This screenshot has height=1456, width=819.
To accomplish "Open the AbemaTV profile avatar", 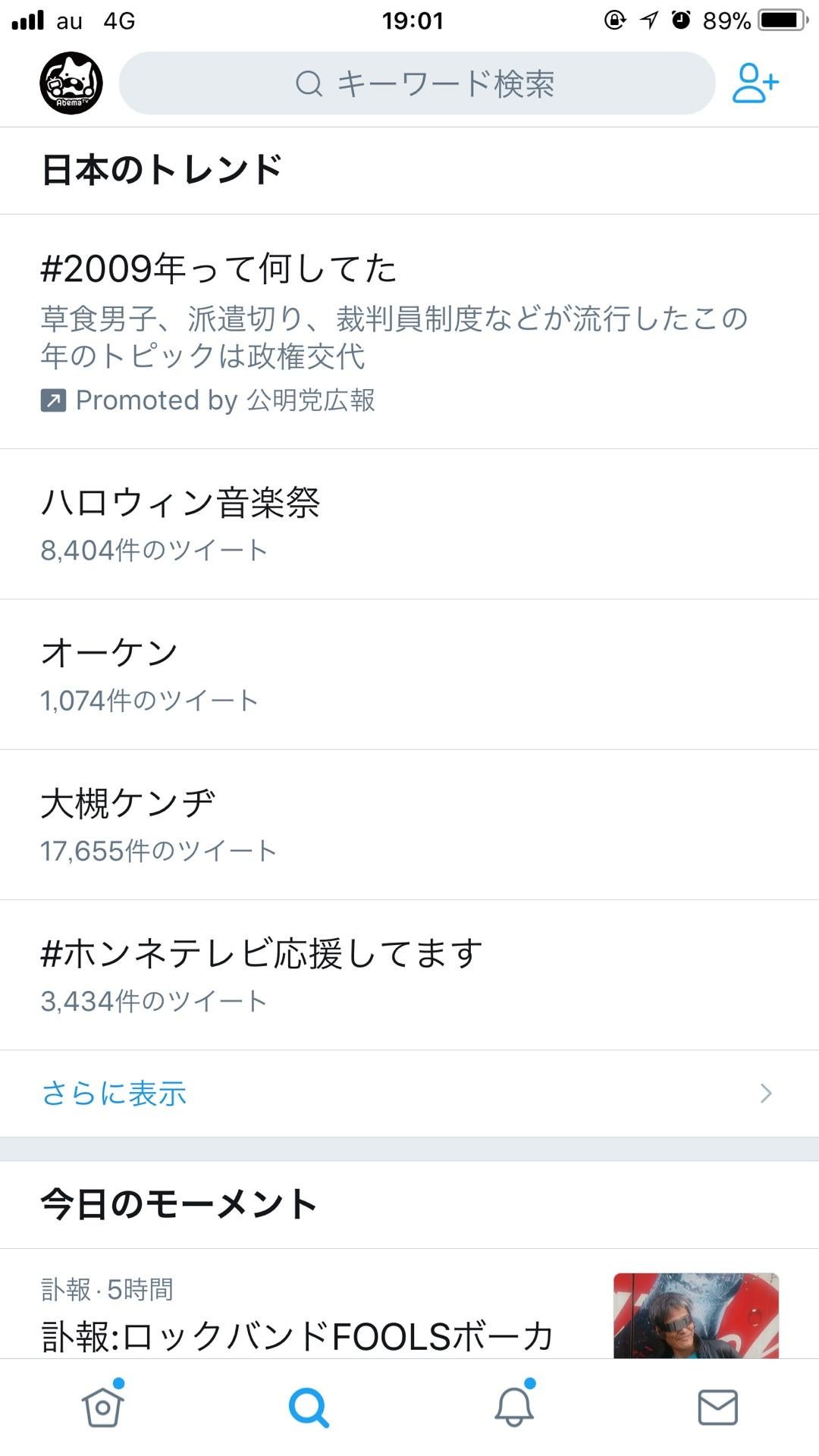I will [71, 83].
